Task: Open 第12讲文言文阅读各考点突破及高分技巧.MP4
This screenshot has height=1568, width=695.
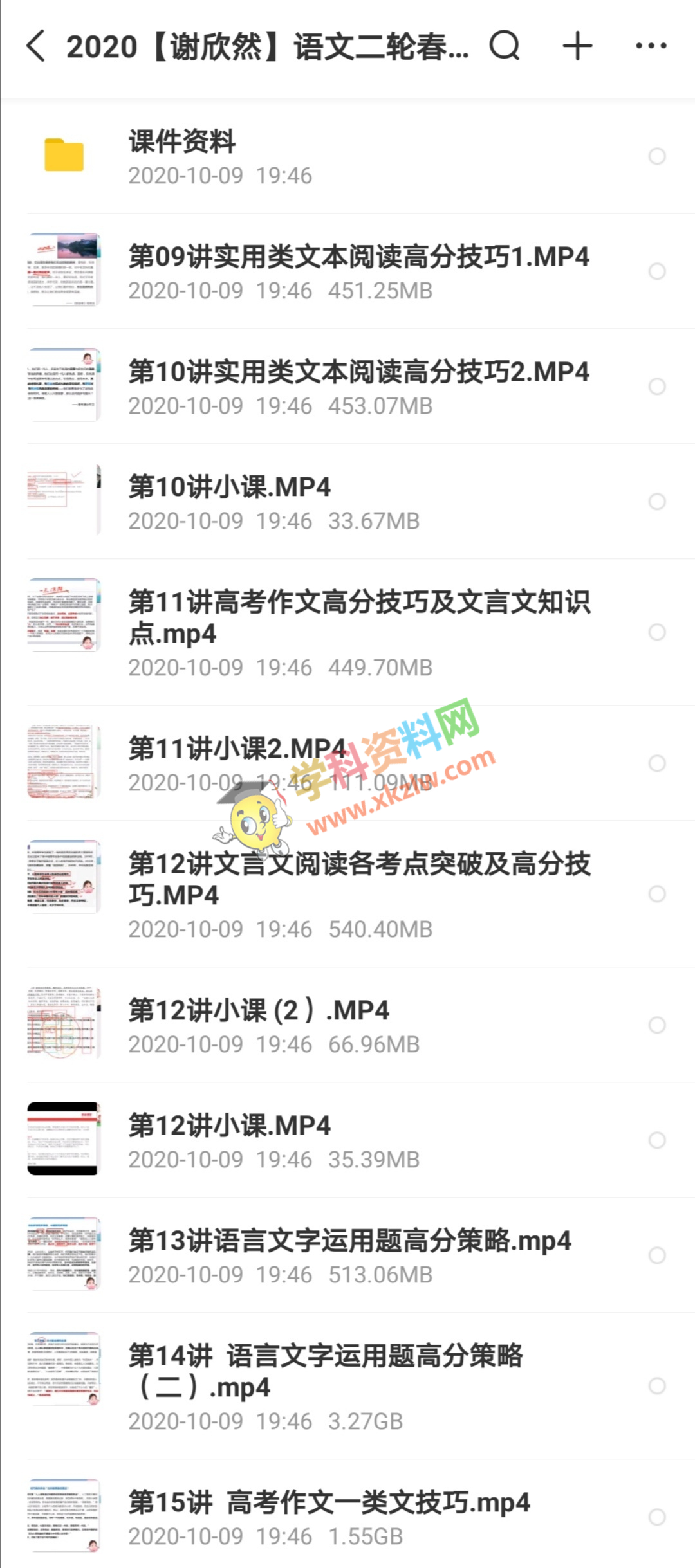Action: (x=358, y=893)
